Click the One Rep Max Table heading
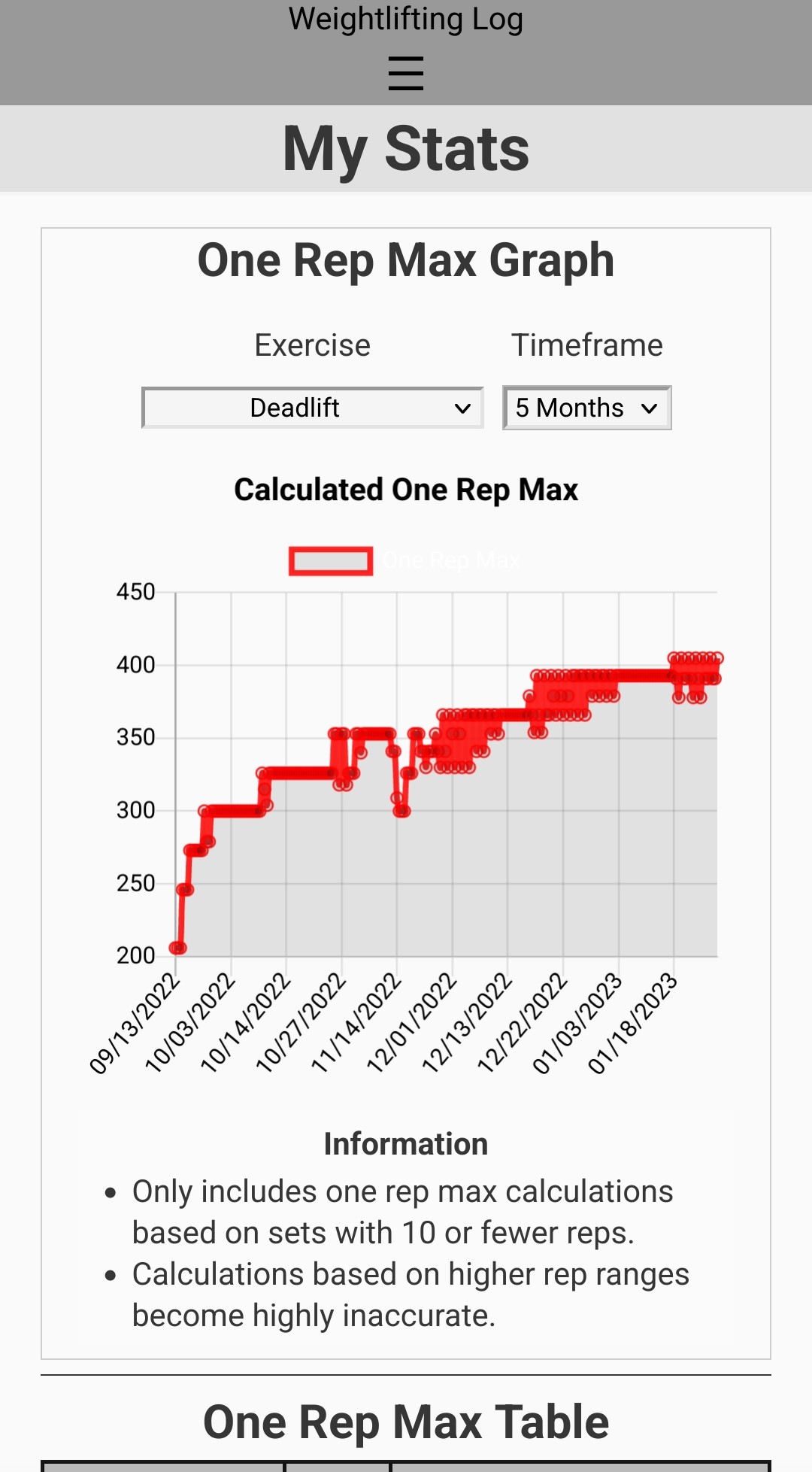 click(407, 1420)
